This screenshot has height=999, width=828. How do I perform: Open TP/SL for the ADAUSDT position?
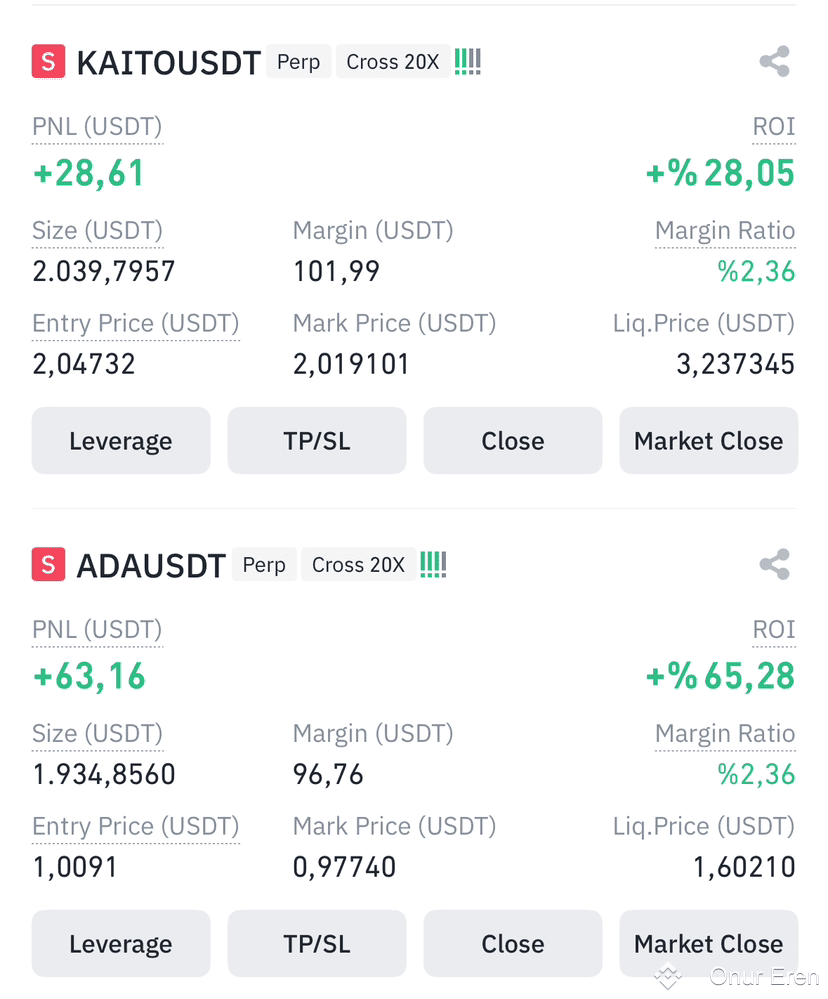tap(317, 944)
